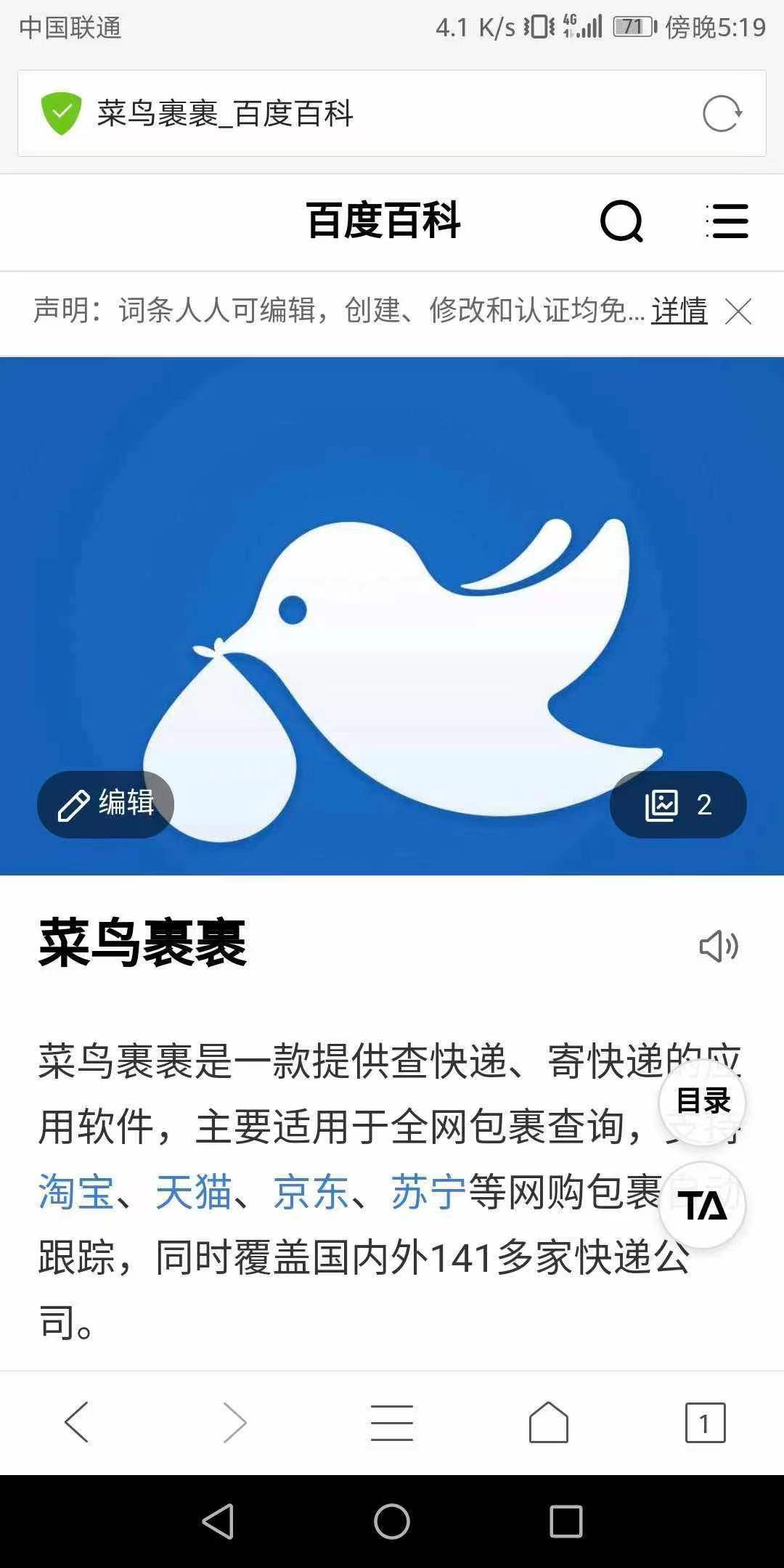Open the 目录 table of contents
The image size is (784, 1568).
[702, 1101]
